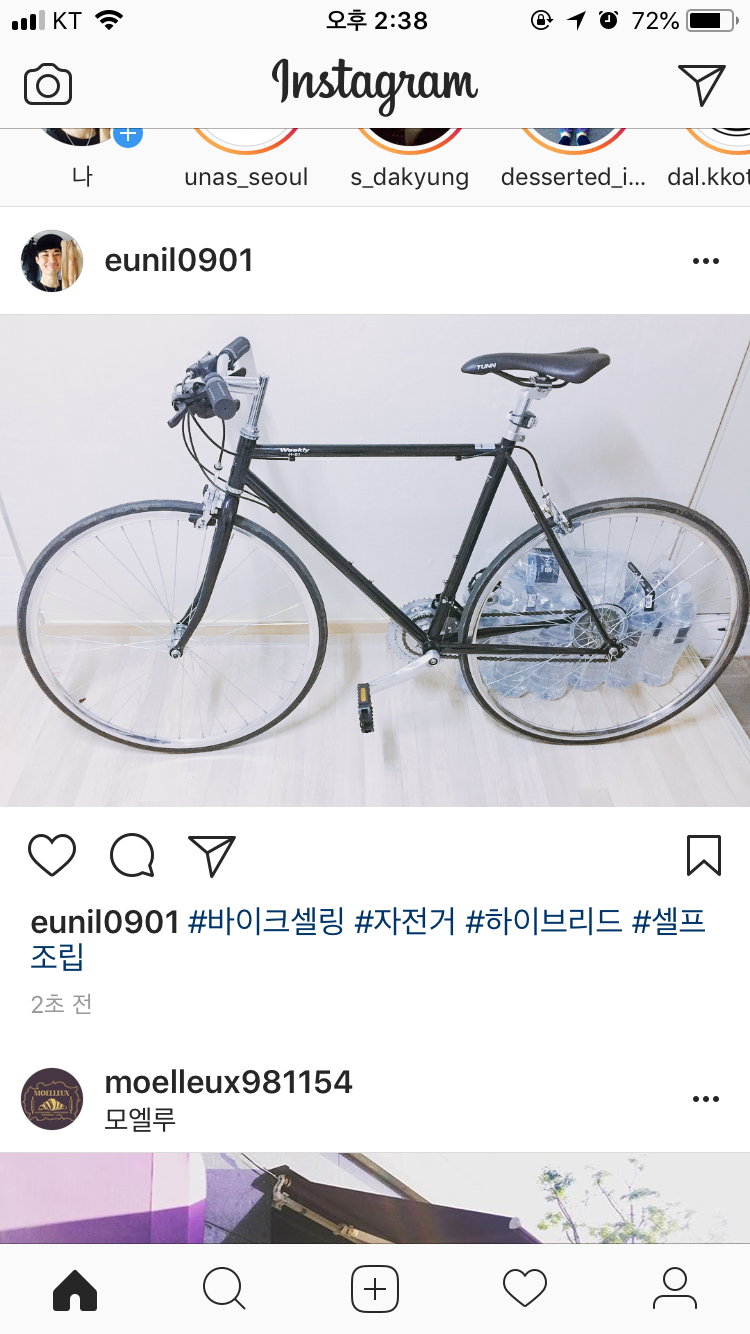
Task: Create a new post with plus tab
Action: [x=375, y=1289]
